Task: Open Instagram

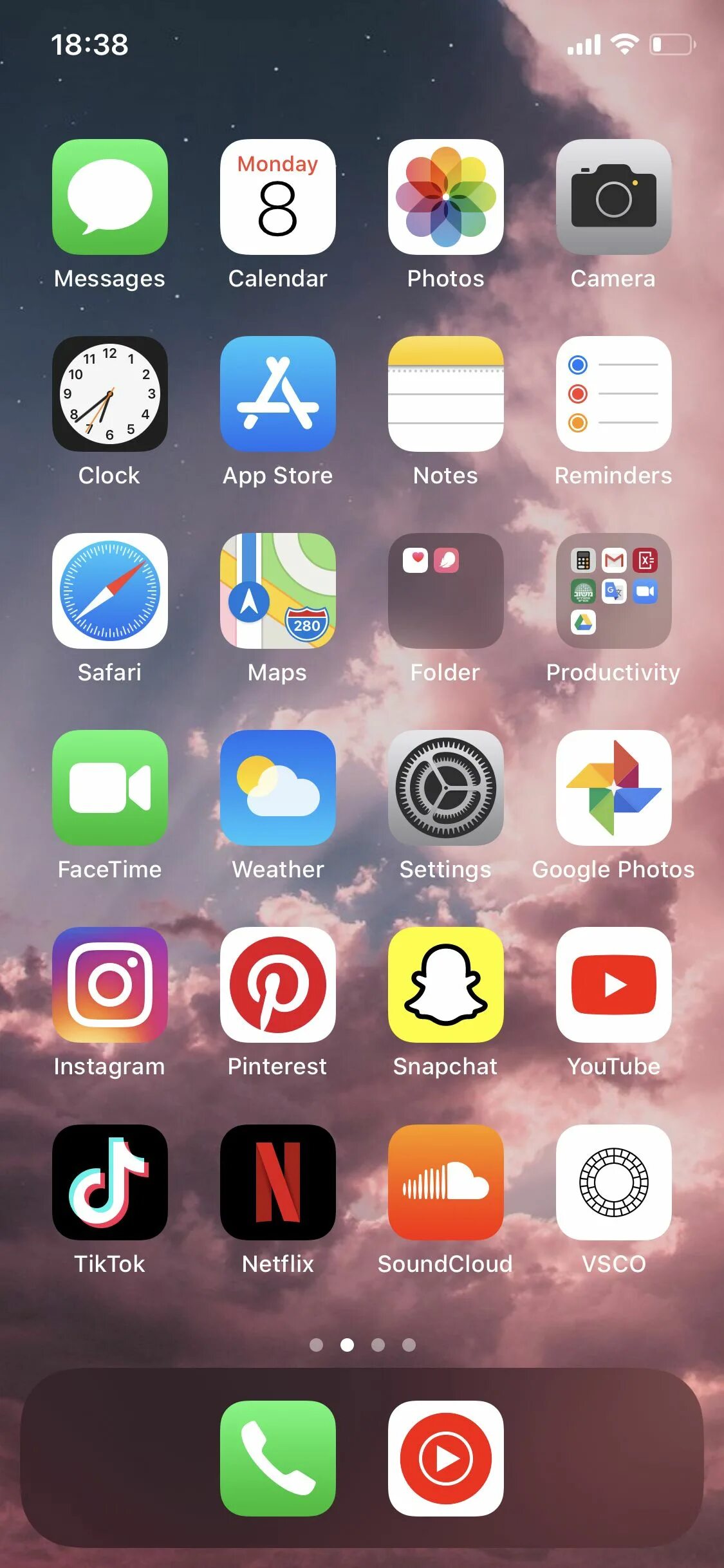Action: click(109, 985)
